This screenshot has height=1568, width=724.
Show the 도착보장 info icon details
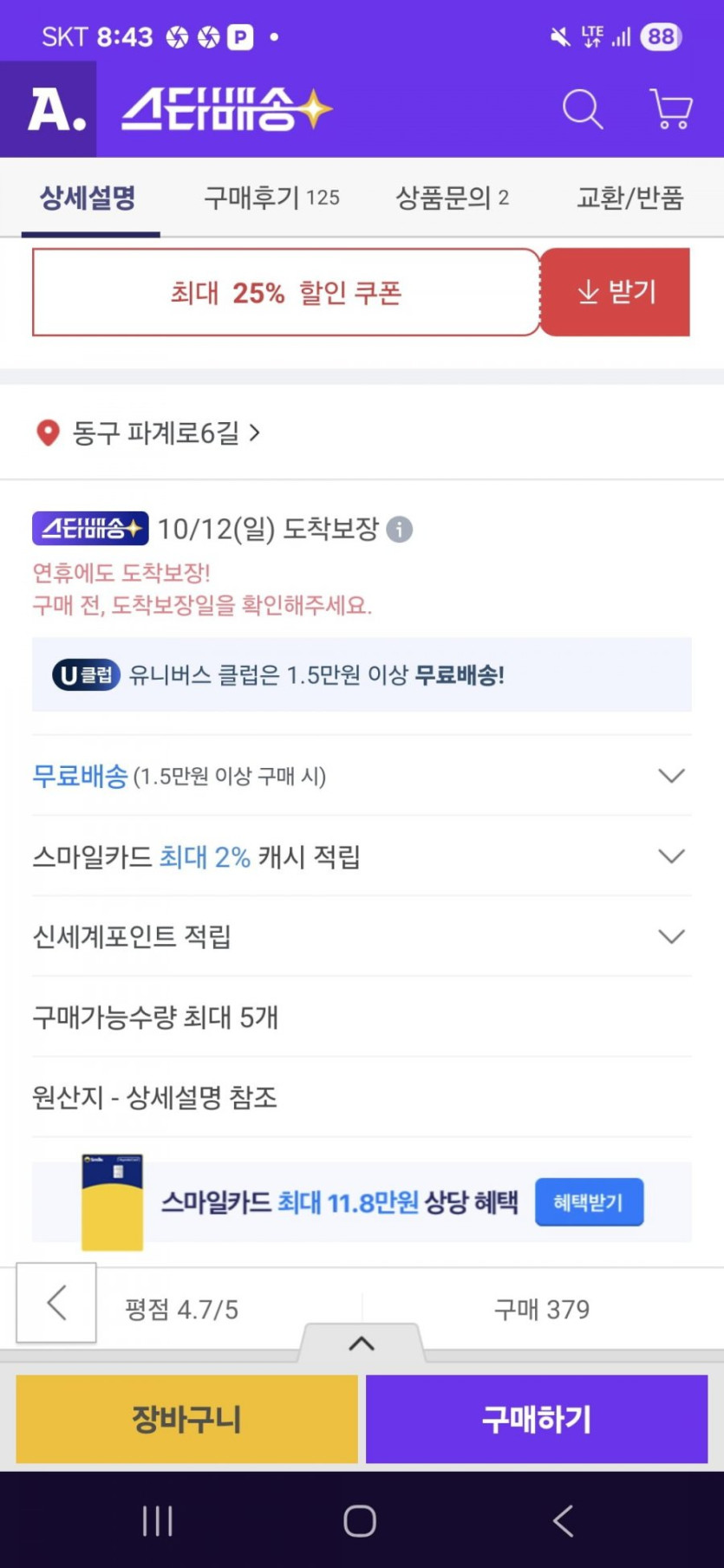click(399, 529)
